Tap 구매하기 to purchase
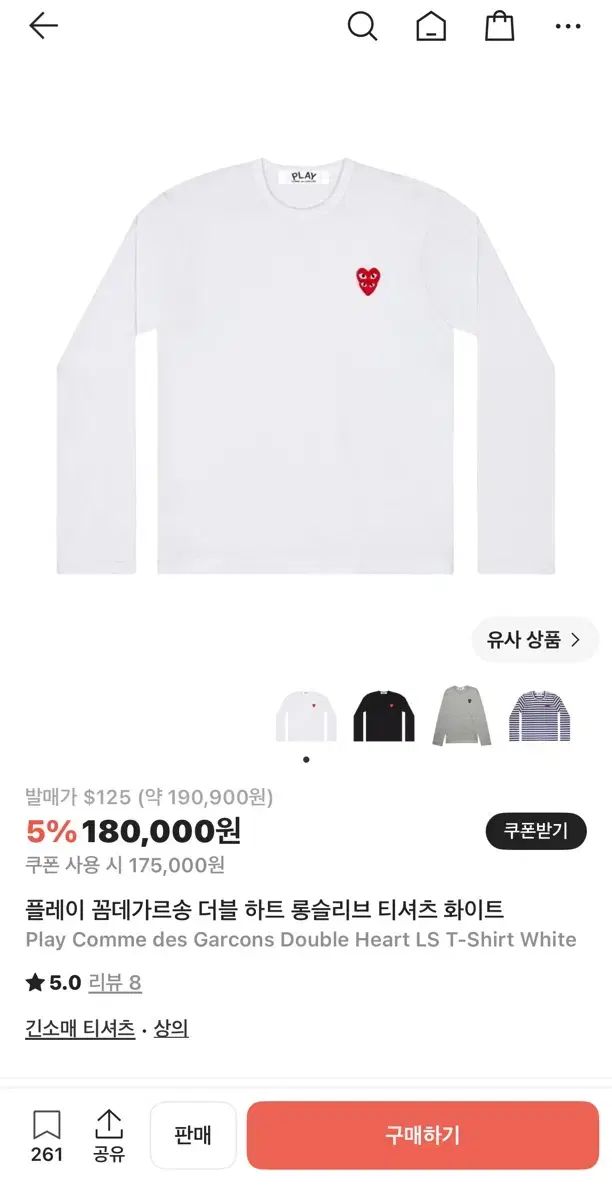Viewport: 612px width, 1200px height. tap(423, 1135)
